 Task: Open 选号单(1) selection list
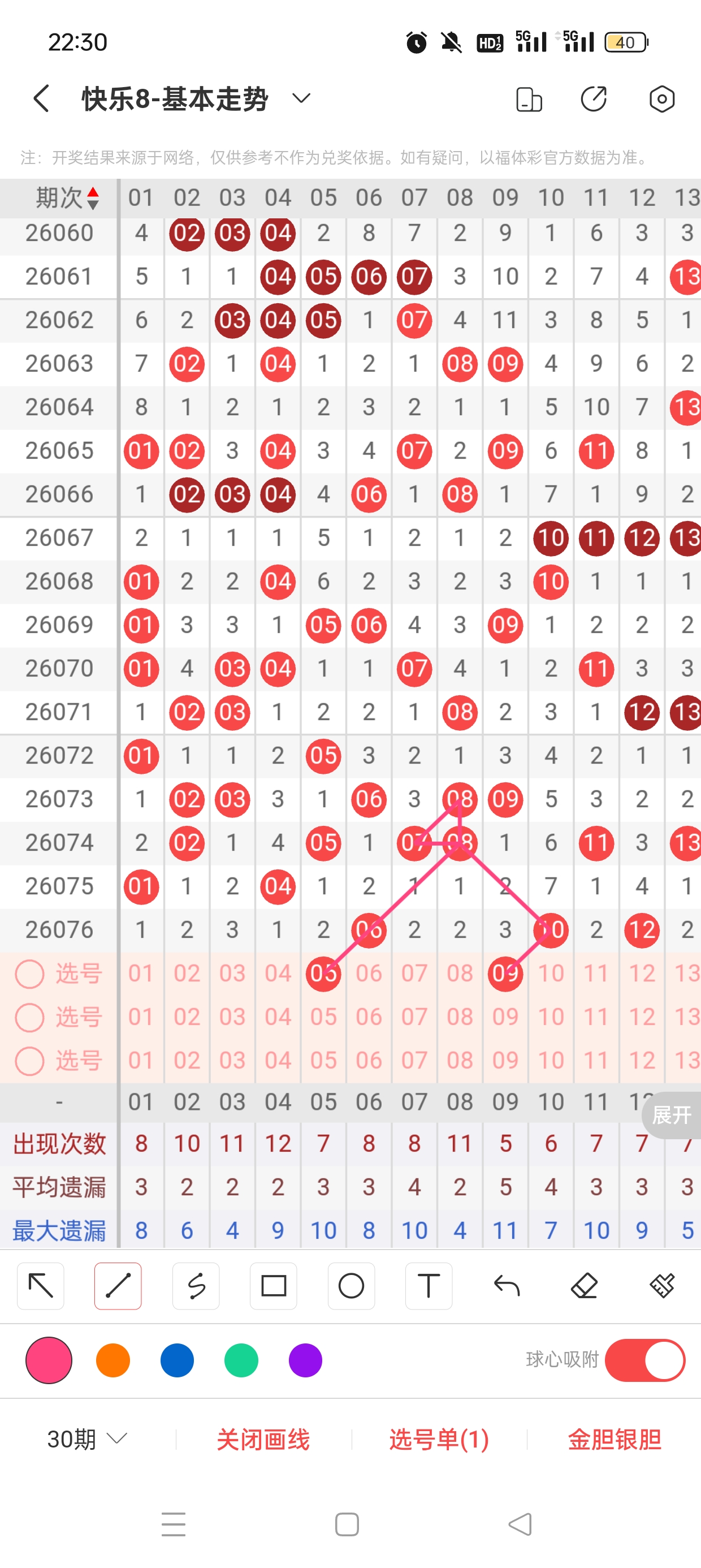[439, 1440]
